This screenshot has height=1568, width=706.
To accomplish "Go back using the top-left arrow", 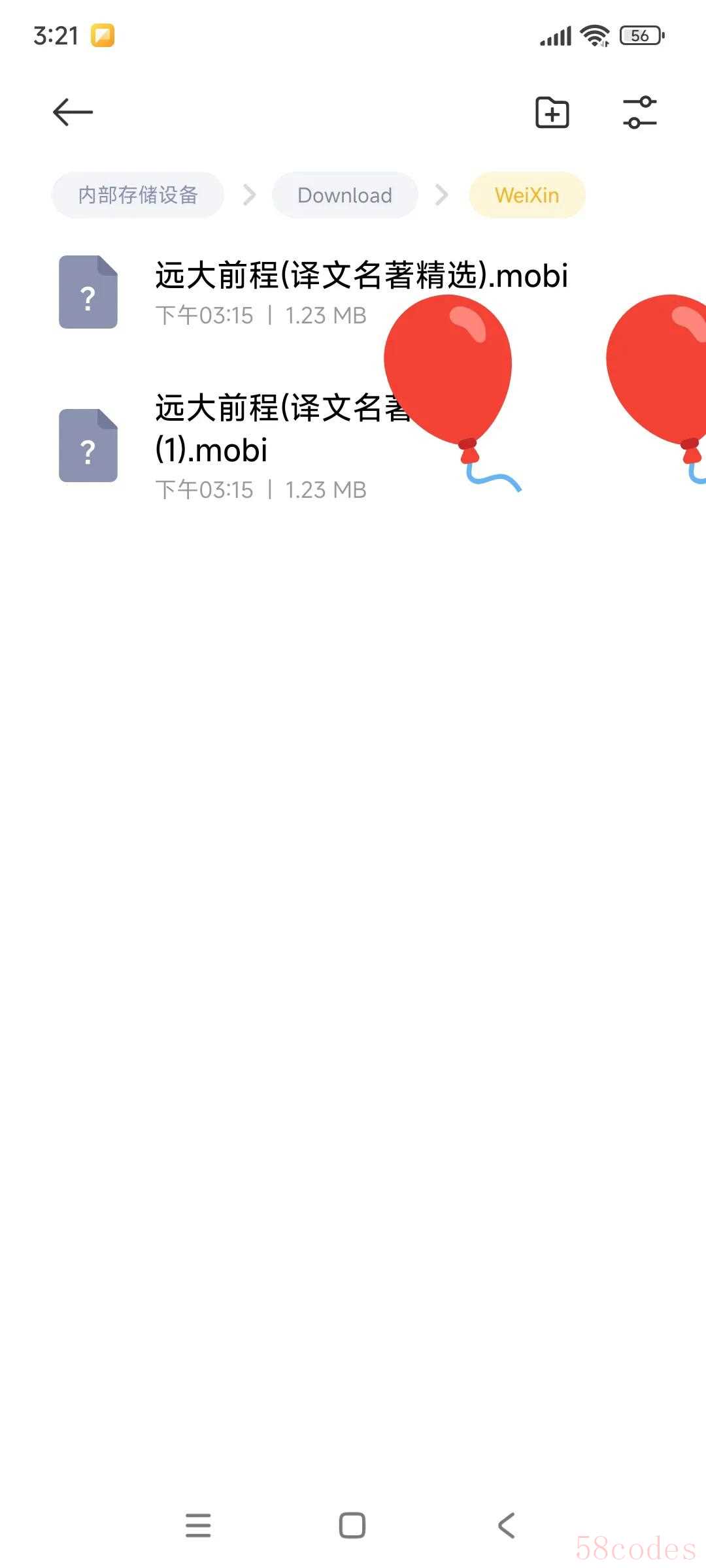I will pyautogui.click(x=73, y=112).
